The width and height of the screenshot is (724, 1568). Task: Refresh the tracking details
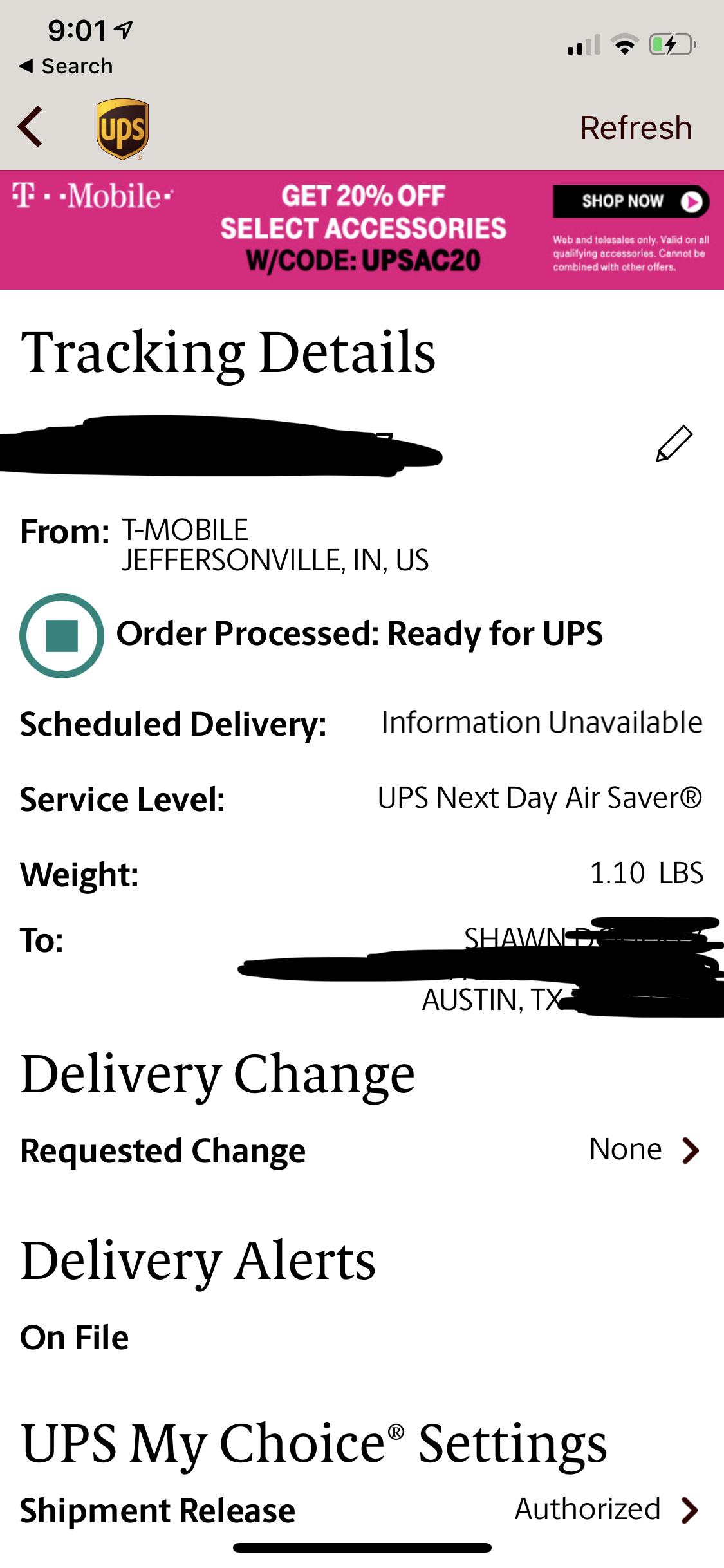[x=636, y=127]
